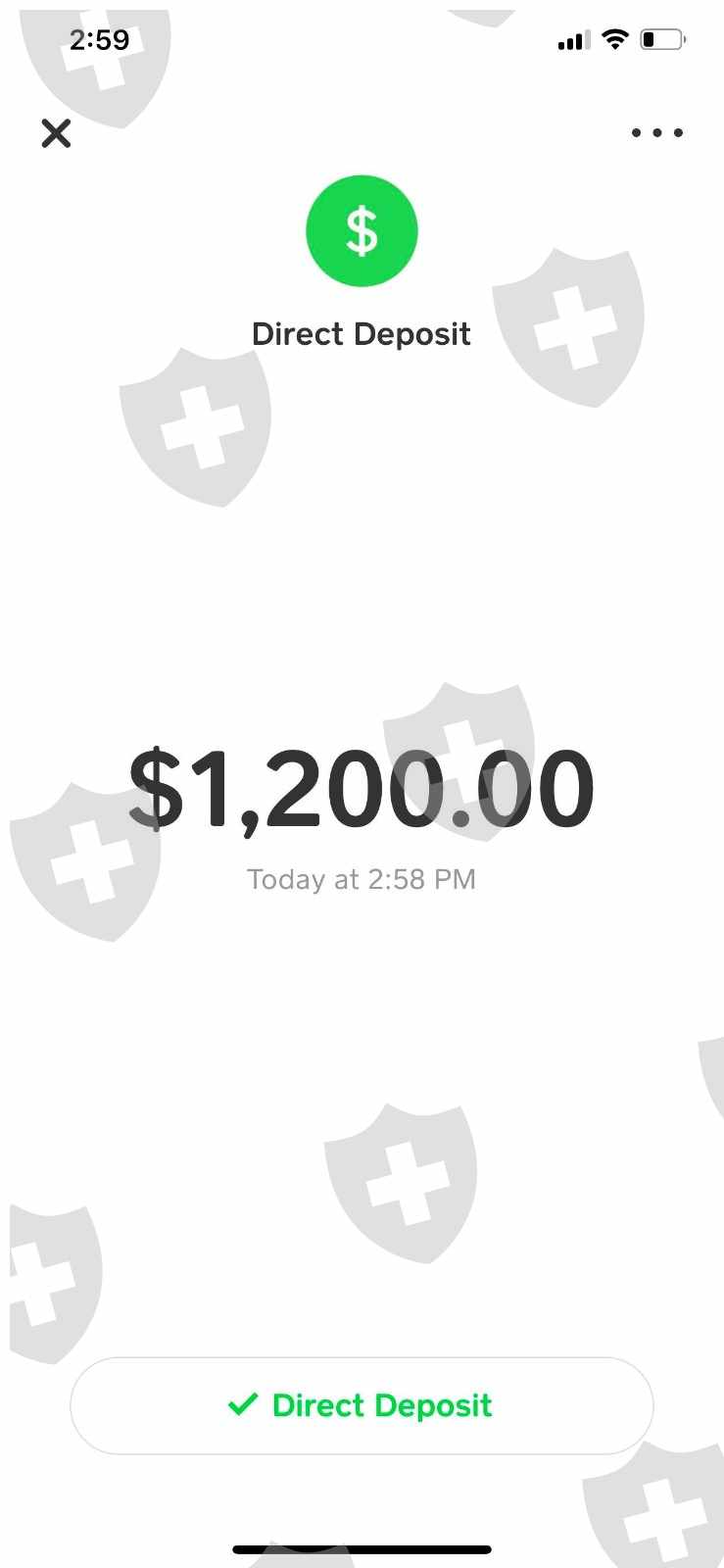
Task: Tap the Direct Deposit status button
Action: coord(362,1405)
